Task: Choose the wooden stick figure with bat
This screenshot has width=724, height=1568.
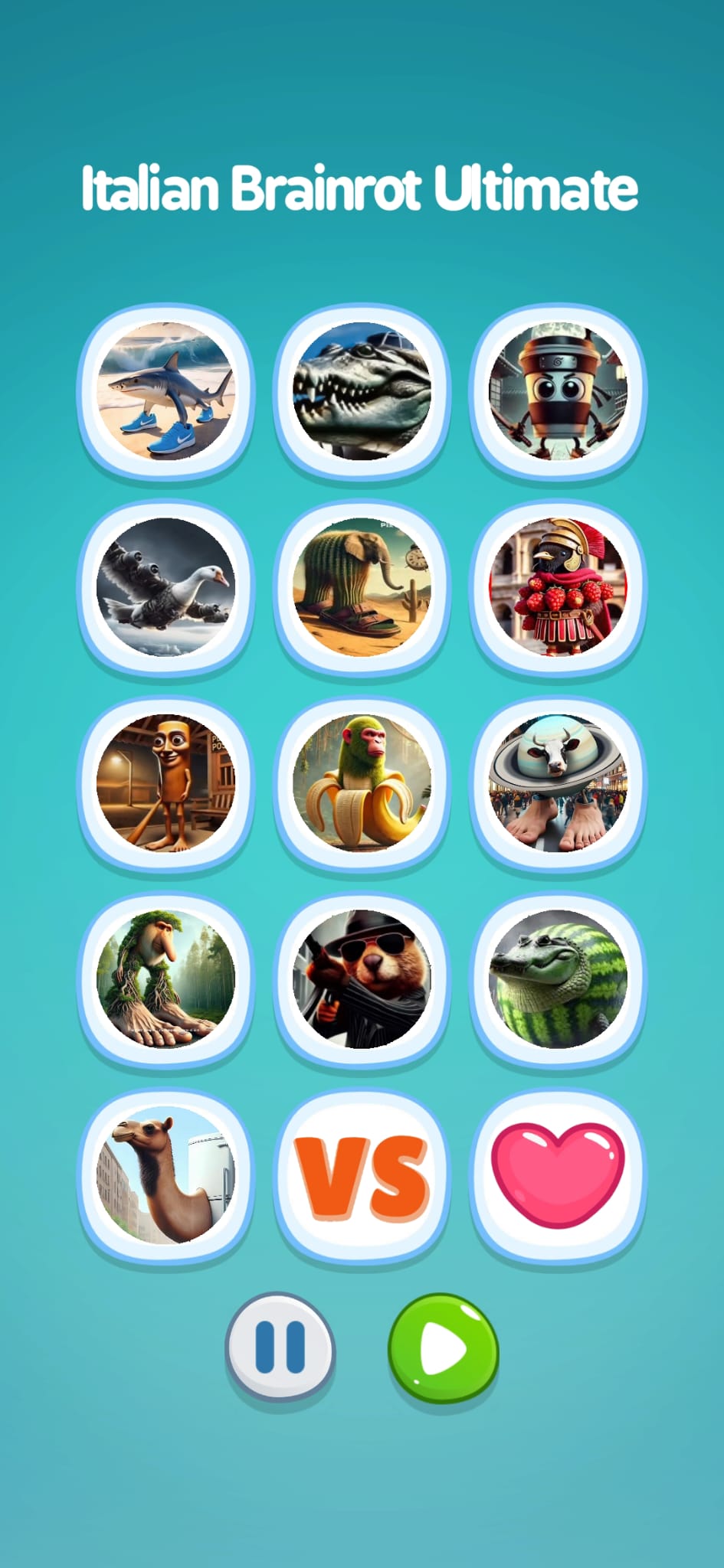Action: [165, 783]
